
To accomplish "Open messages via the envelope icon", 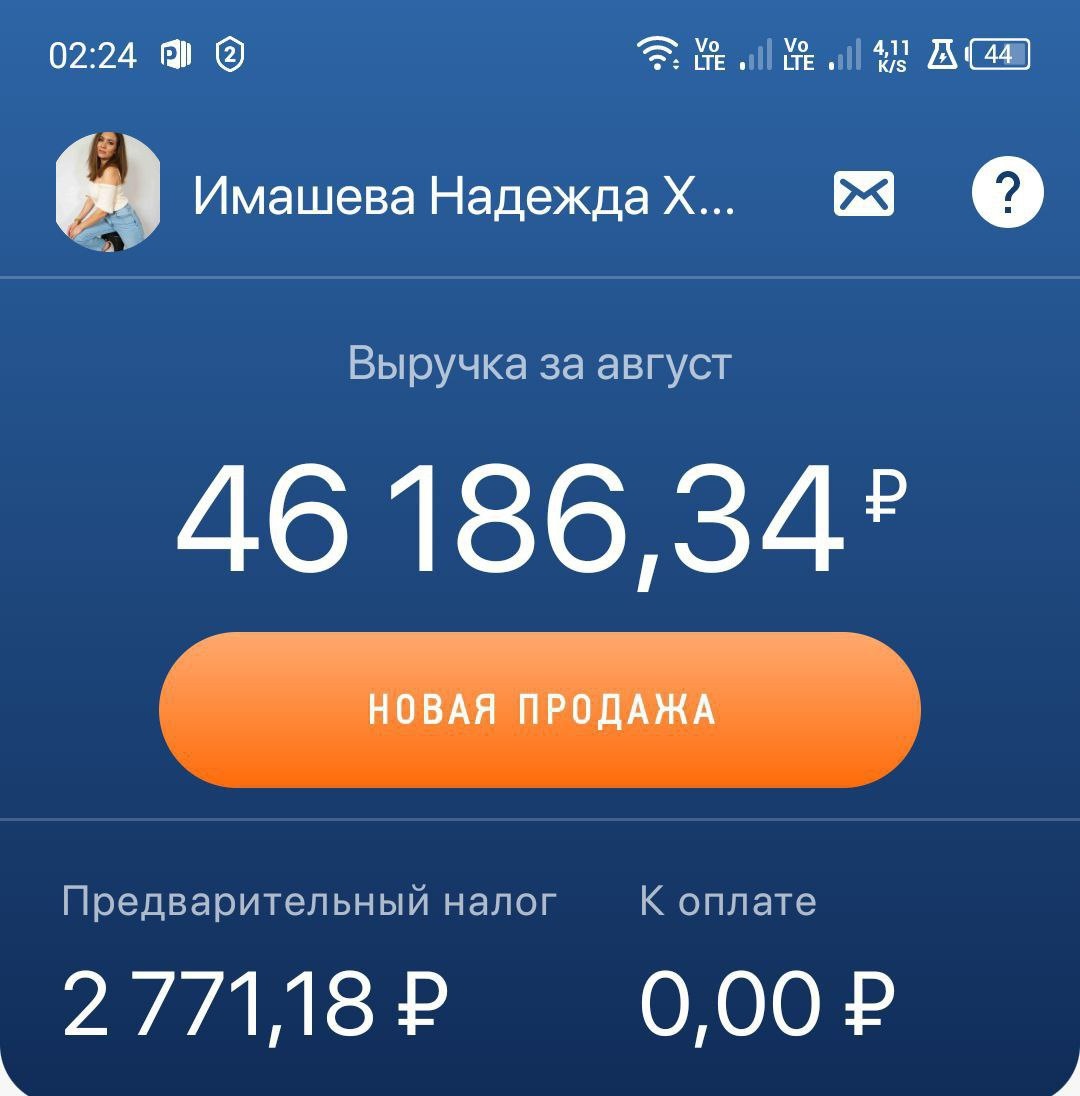I will [x=862, y=194].
